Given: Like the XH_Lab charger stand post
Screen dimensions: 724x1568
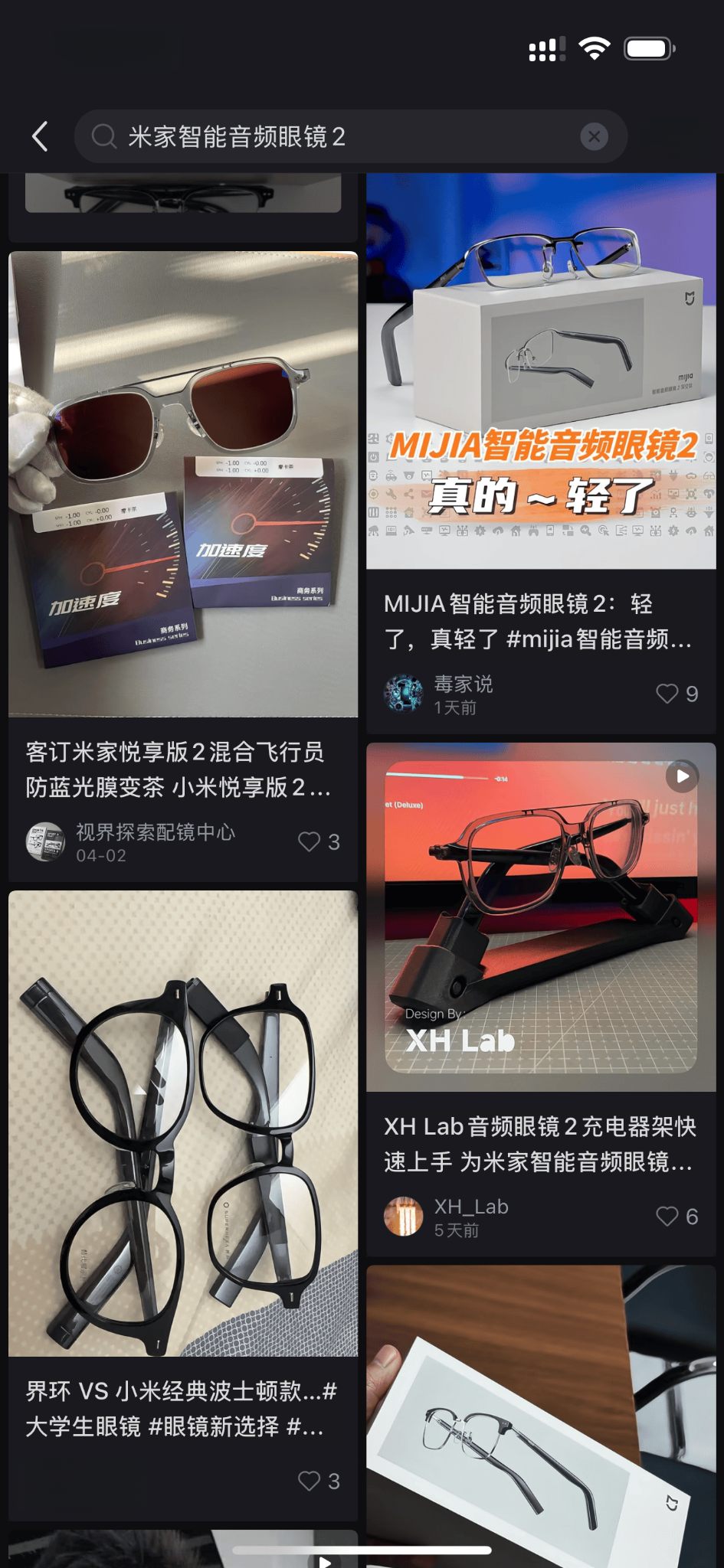Looking at the screenshot, I should pos(667,1216).
